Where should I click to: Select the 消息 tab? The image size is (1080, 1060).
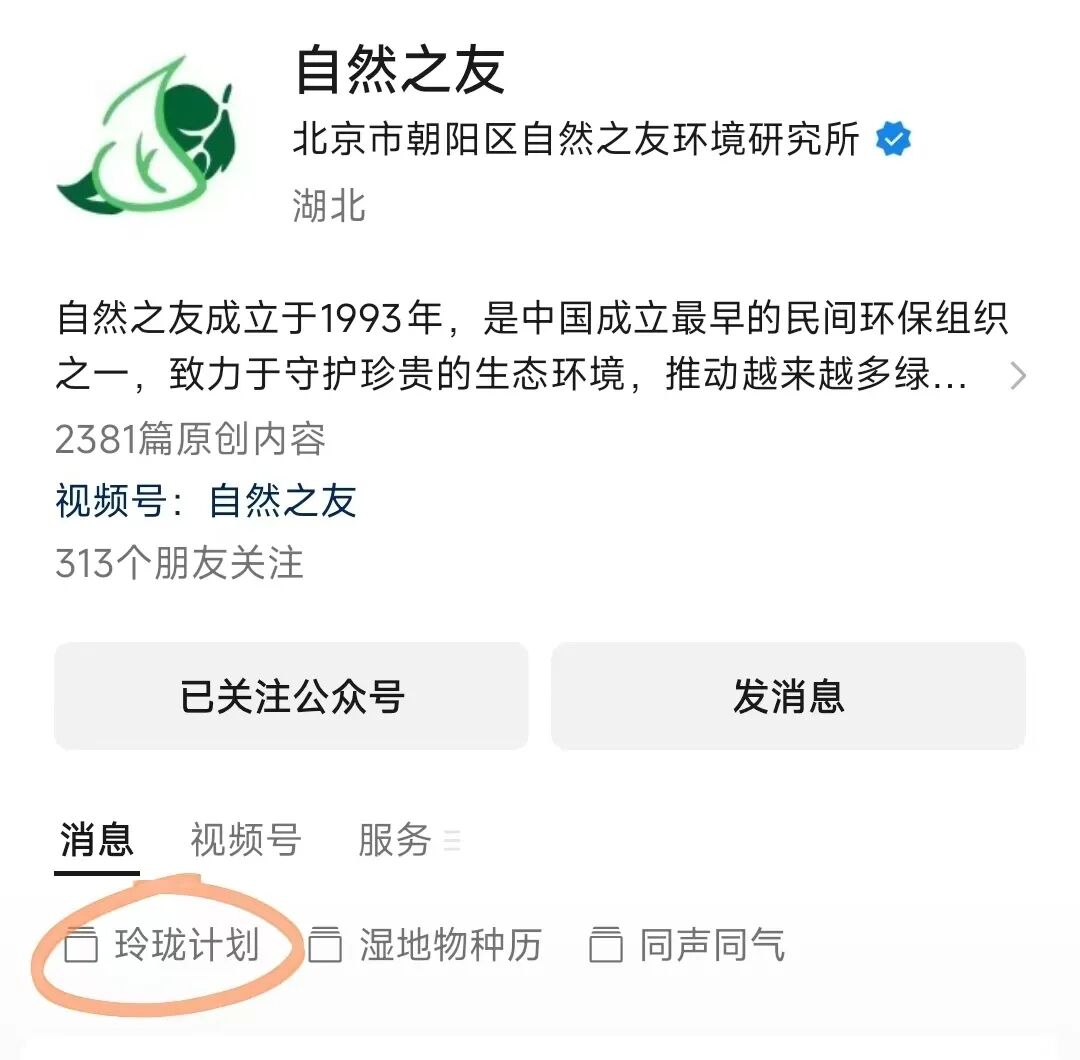click(x=96, y=840)
